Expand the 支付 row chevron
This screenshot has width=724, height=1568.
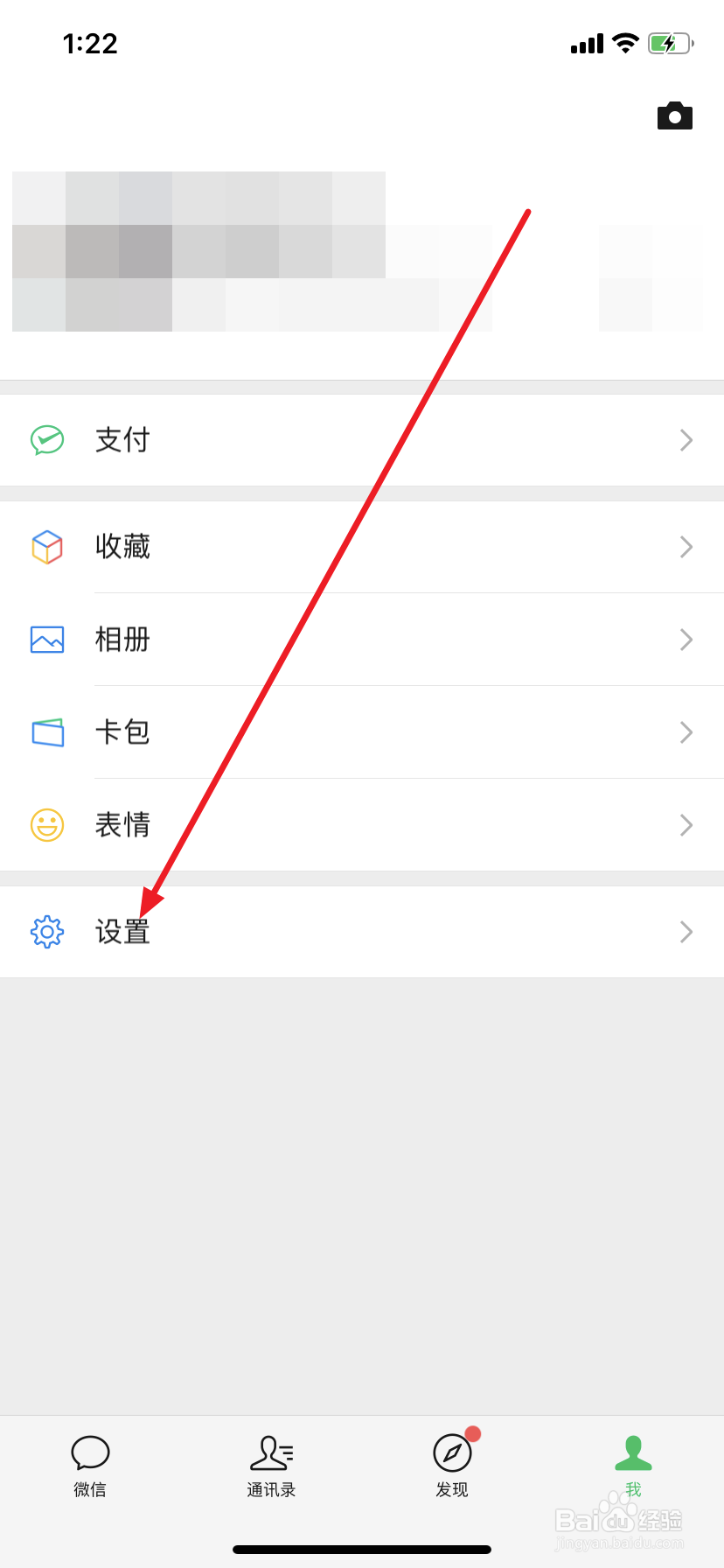point(686,440)
